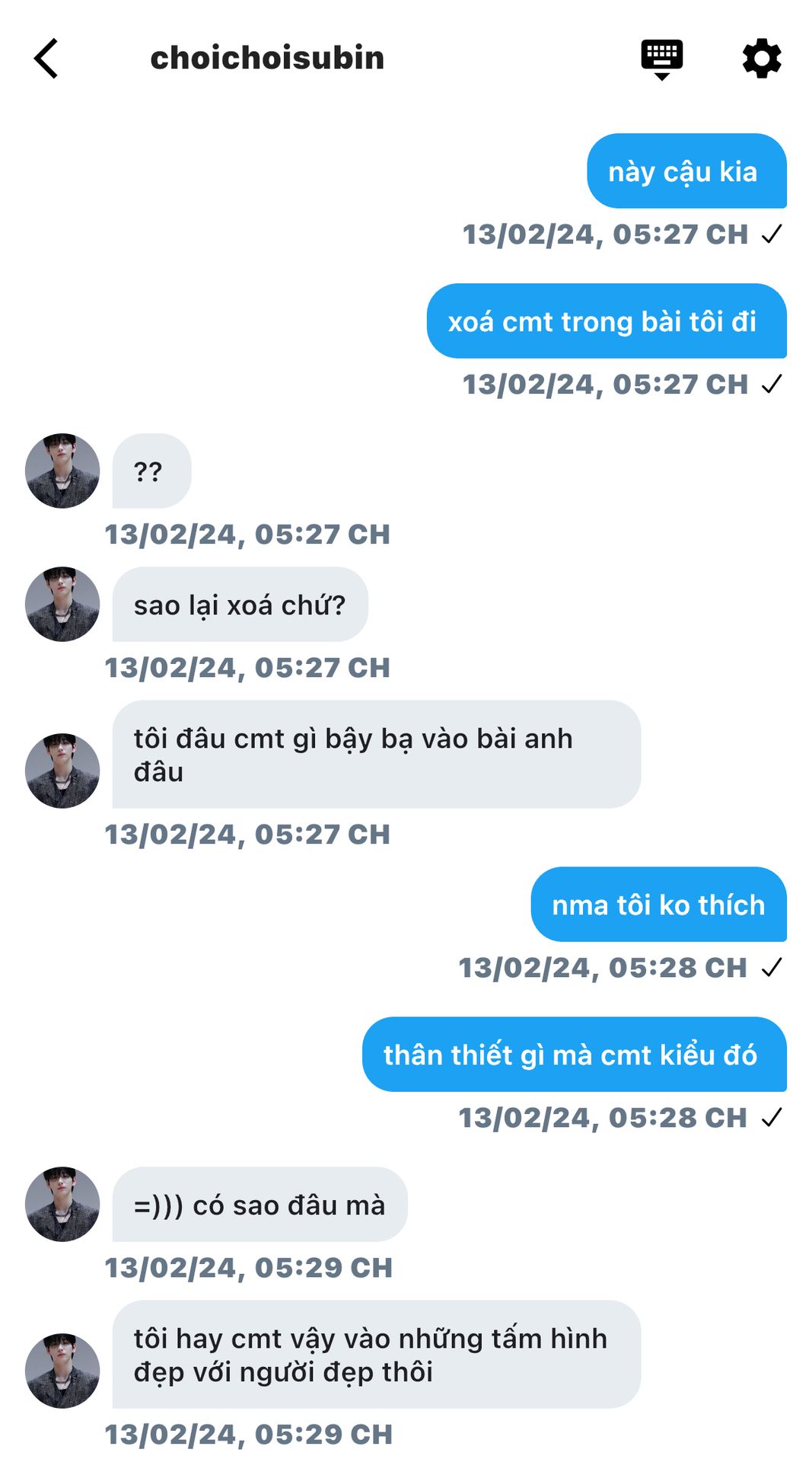
Task: Go back from choichoisubin chat
Action: (46, 59)
